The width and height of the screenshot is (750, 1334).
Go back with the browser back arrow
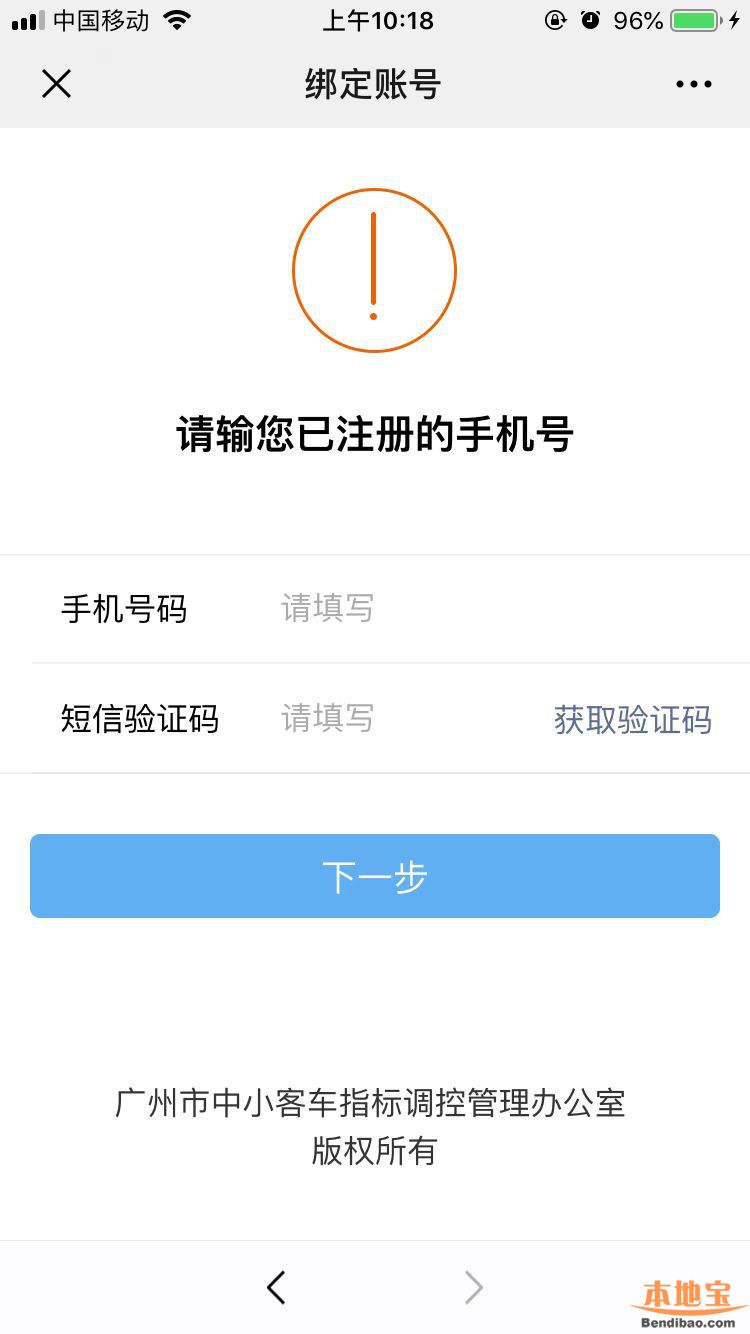coord(277,1288)
